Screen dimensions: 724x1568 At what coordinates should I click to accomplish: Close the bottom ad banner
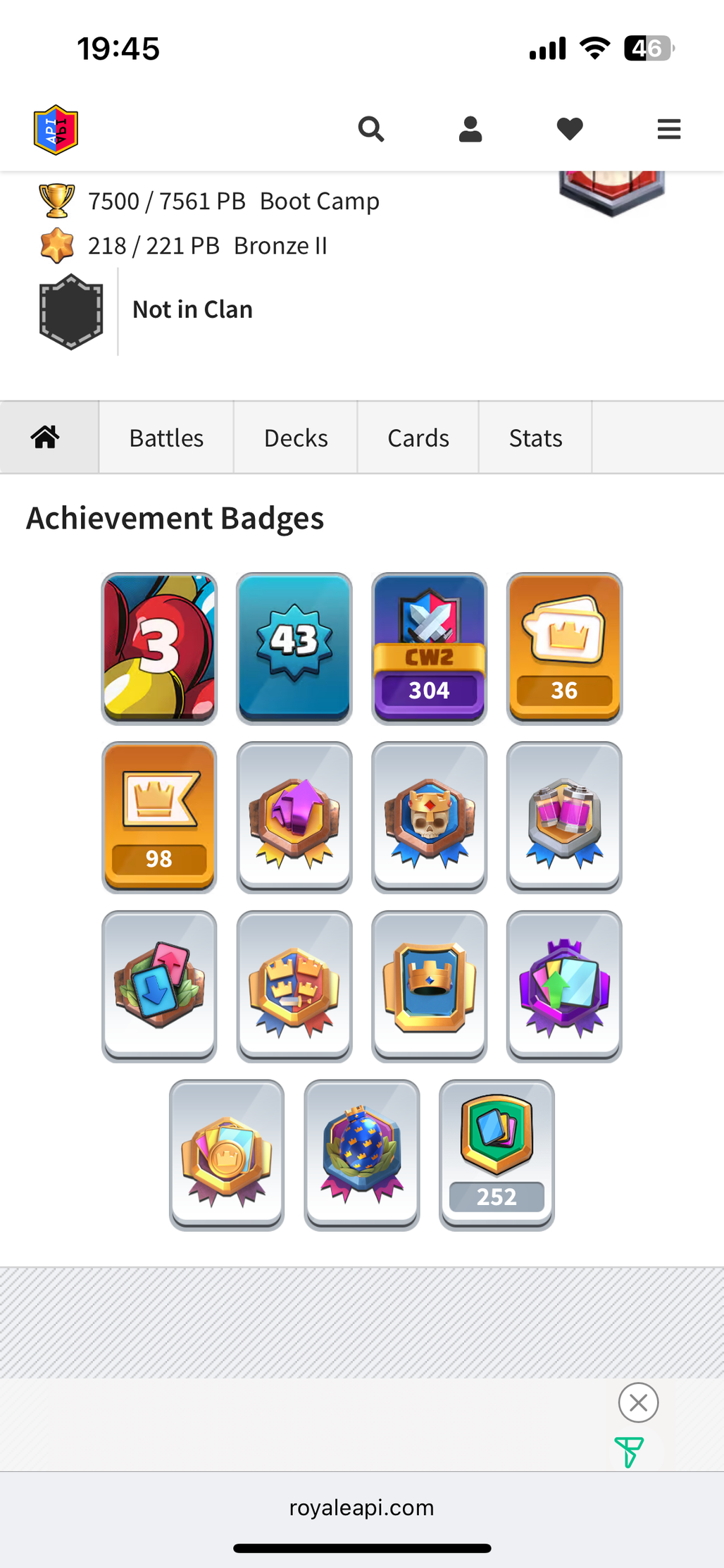tap(638, 1402)
